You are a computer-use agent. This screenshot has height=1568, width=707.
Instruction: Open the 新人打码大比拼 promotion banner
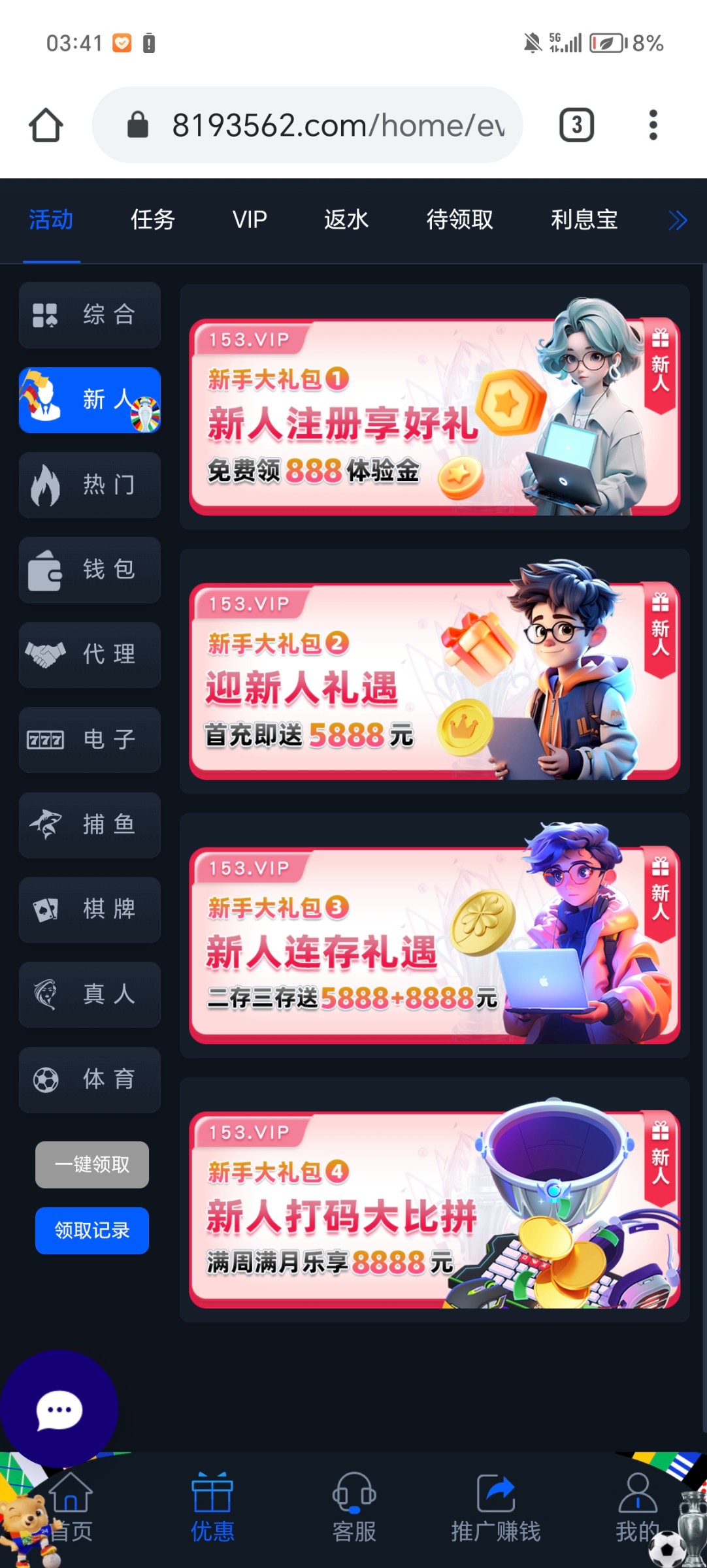435,1209
